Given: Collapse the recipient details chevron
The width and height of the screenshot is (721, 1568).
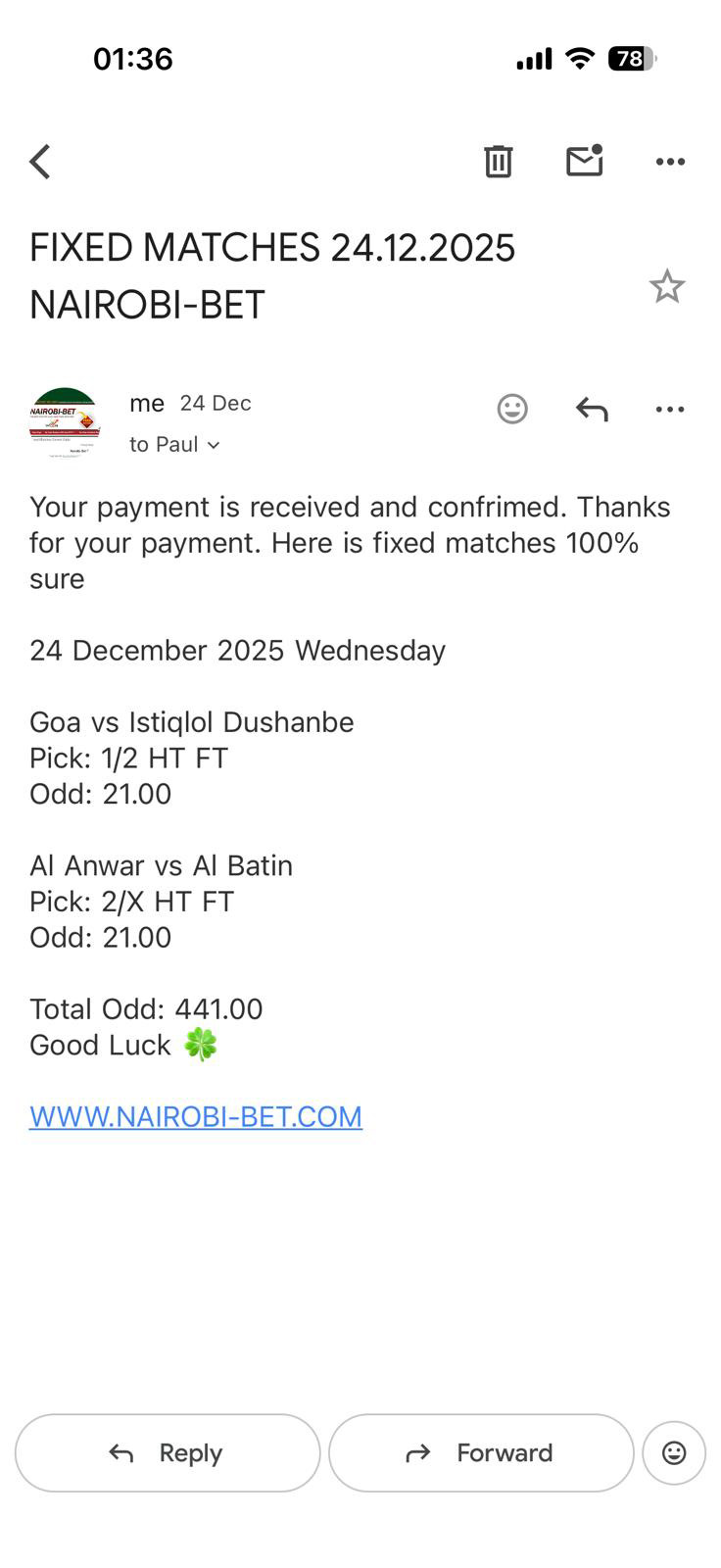Looking at the screenshot, I should [212, 444].
